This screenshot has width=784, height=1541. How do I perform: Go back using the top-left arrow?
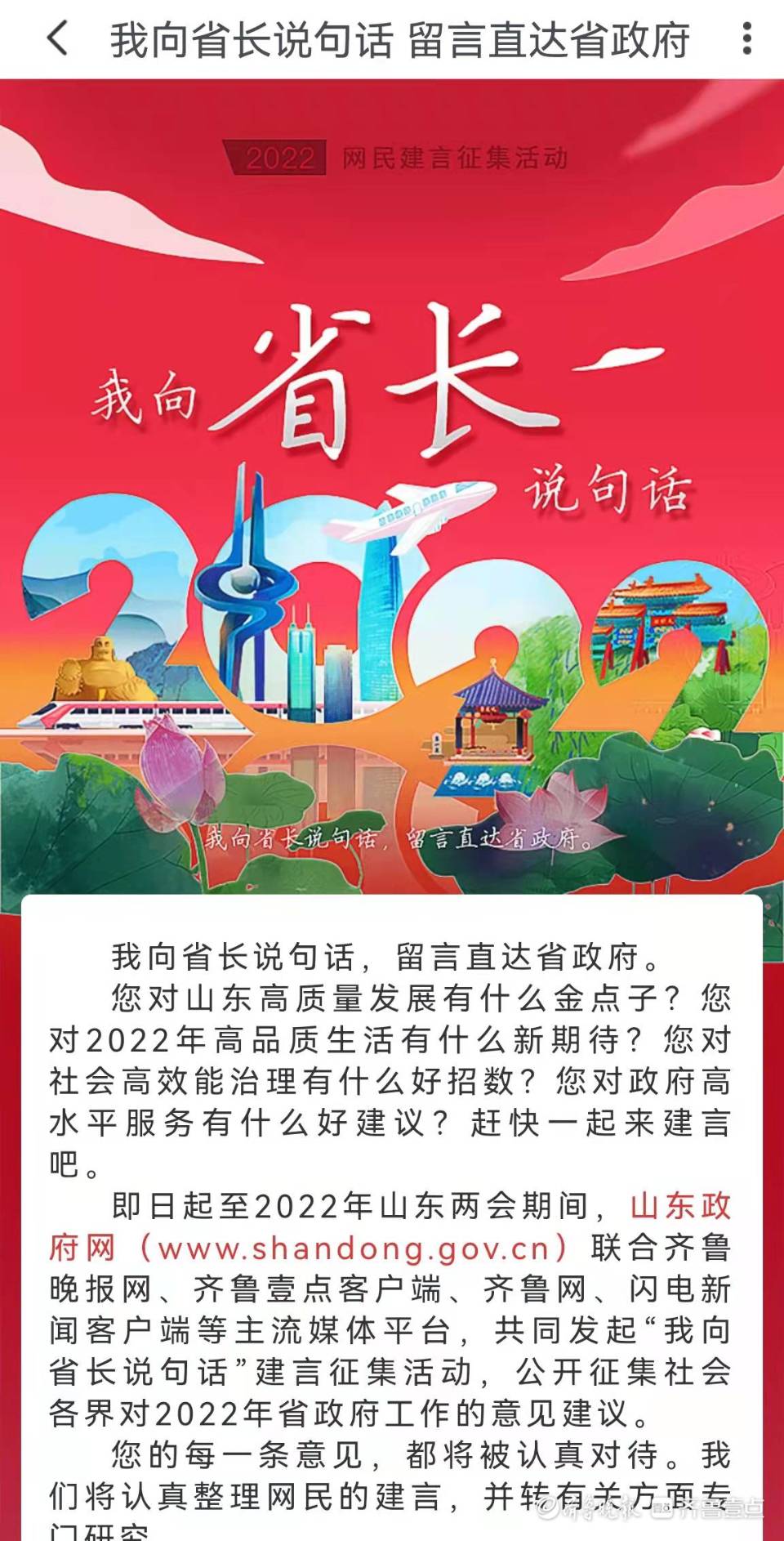tap(57, 38)
